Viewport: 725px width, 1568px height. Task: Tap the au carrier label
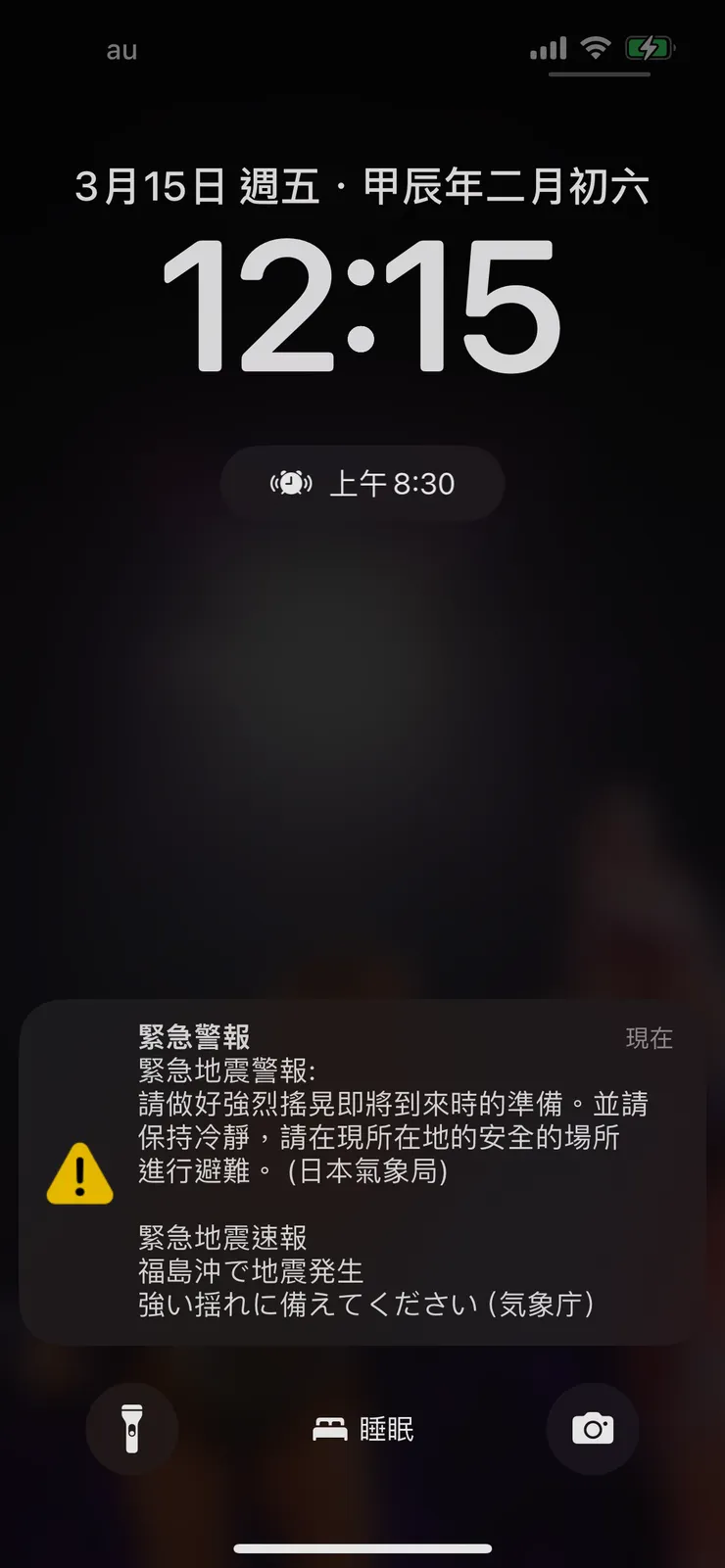(x=121, y=50)
